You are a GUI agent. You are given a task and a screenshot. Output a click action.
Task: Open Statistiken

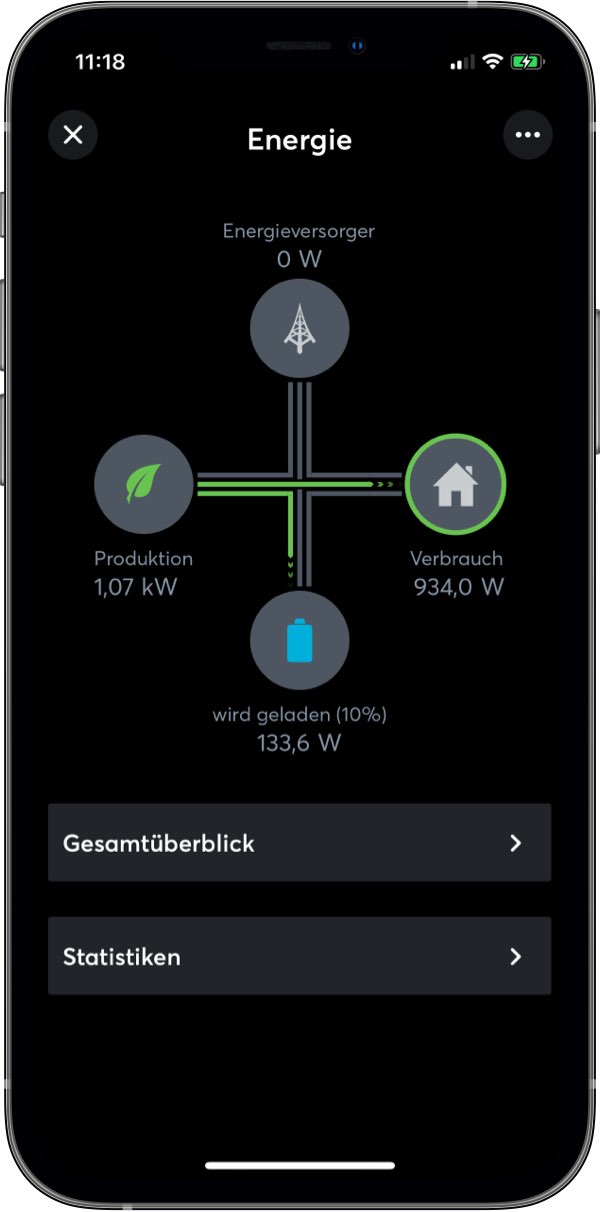point(299,957)
